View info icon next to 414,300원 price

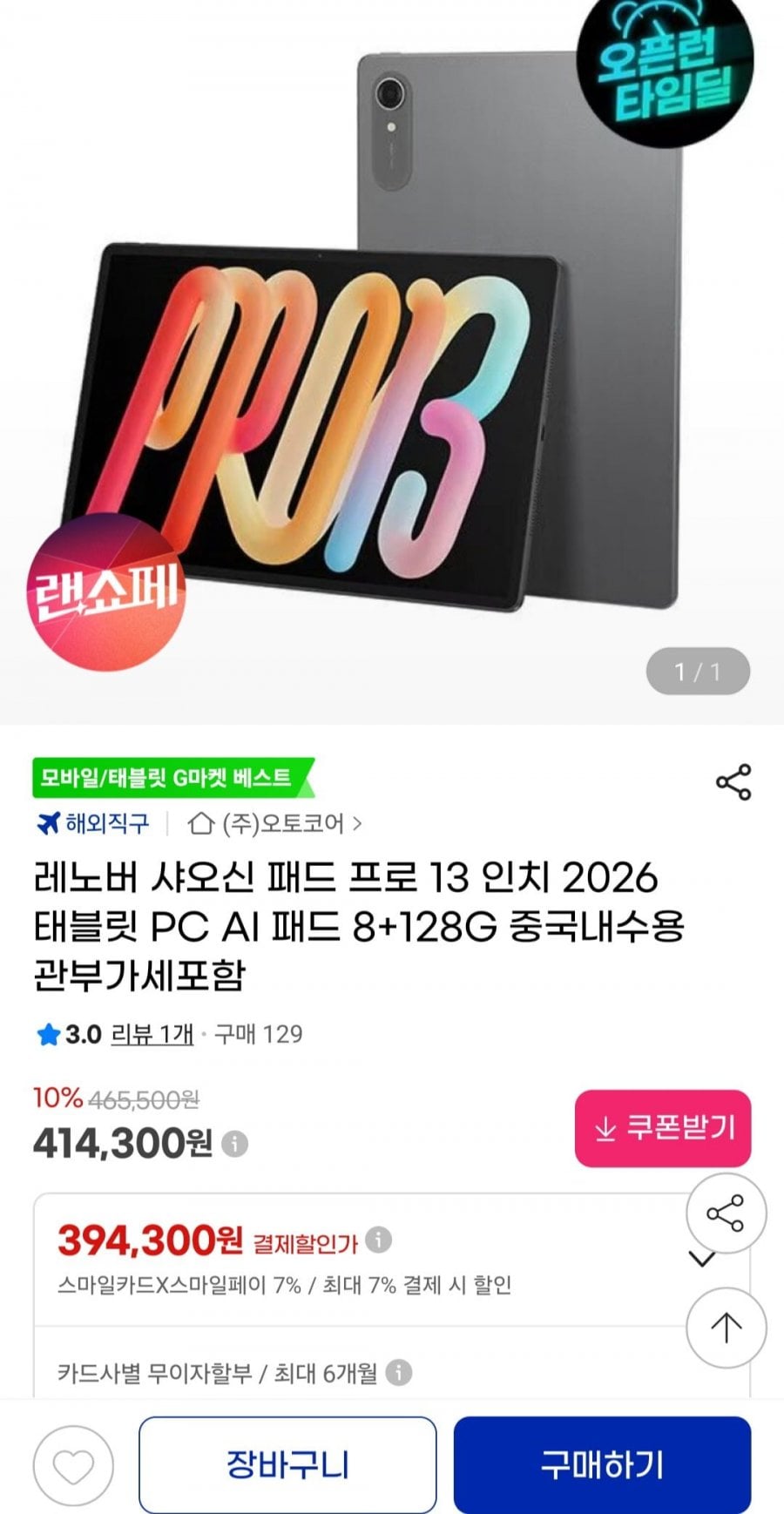tap(234, 1143)
